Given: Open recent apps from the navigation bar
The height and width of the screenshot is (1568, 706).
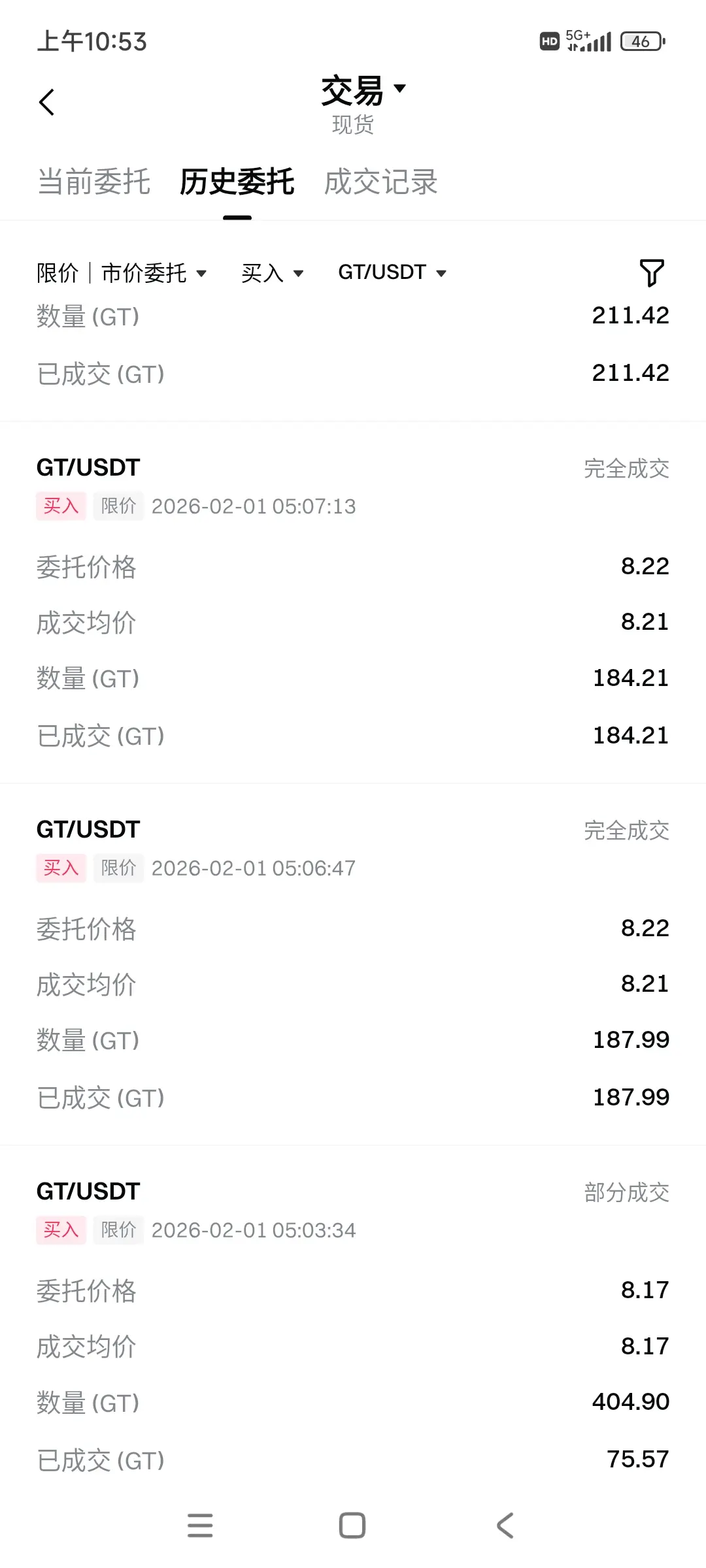Looking at the screenshot, I should tap(200, 1526).
